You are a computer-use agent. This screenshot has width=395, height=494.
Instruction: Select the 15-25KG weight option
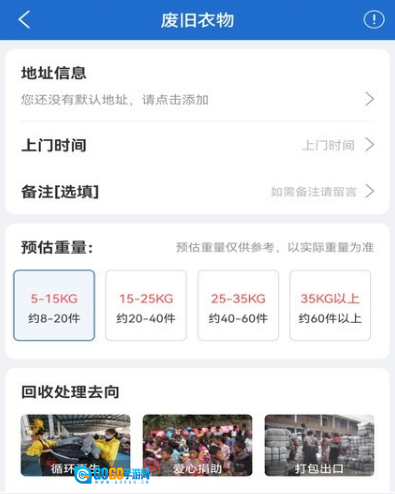[146, 305]
